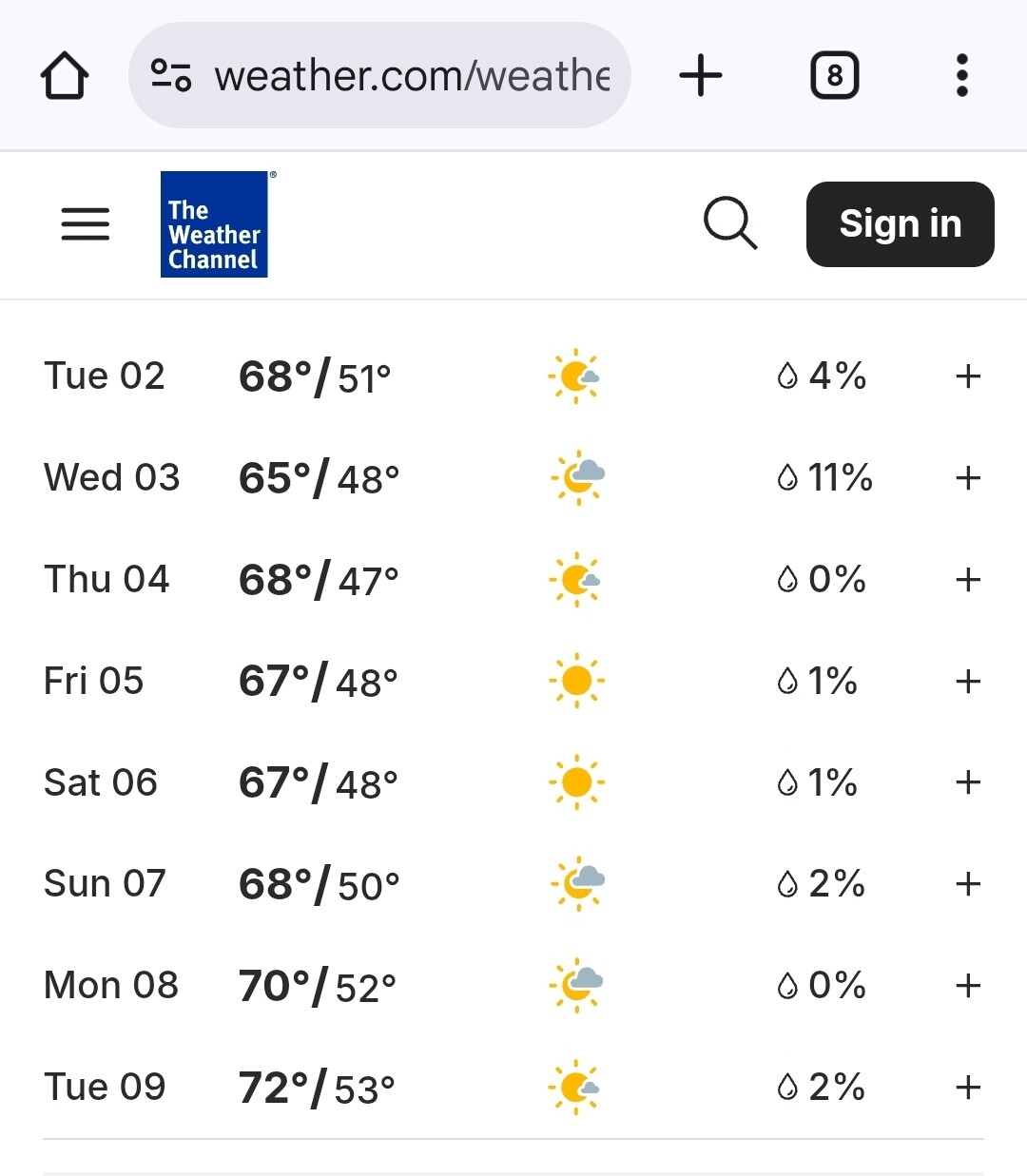The image size is (1027, 1176).
Task: Open The Weather Channel homepage logo
Action: tap(214, 224)
